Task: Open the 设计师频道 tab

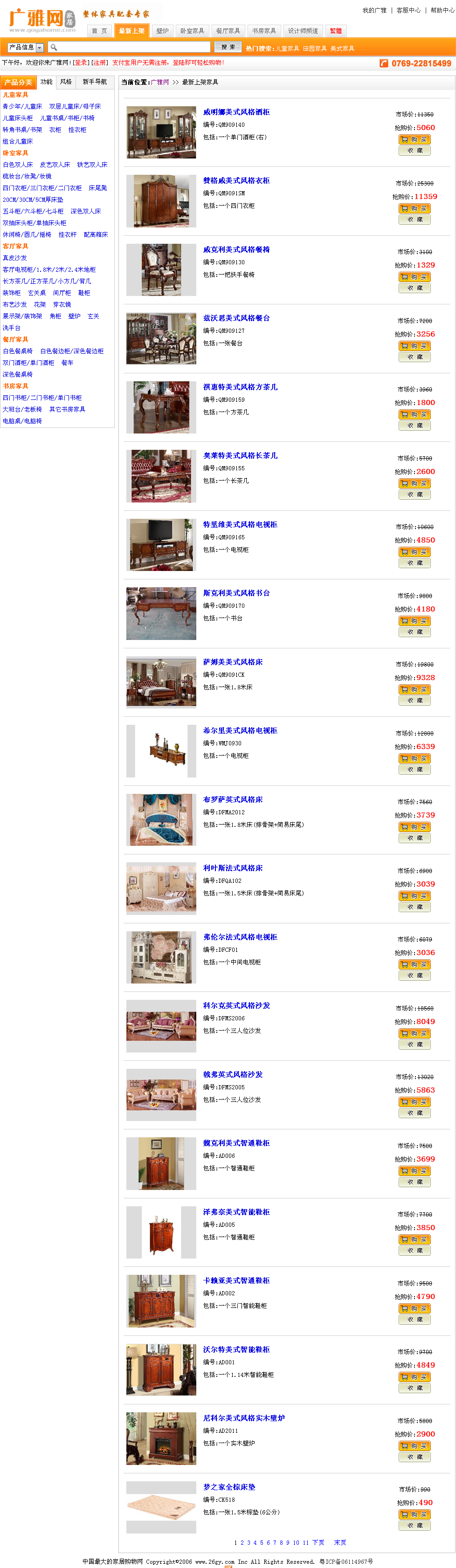Action: point(303,31)
